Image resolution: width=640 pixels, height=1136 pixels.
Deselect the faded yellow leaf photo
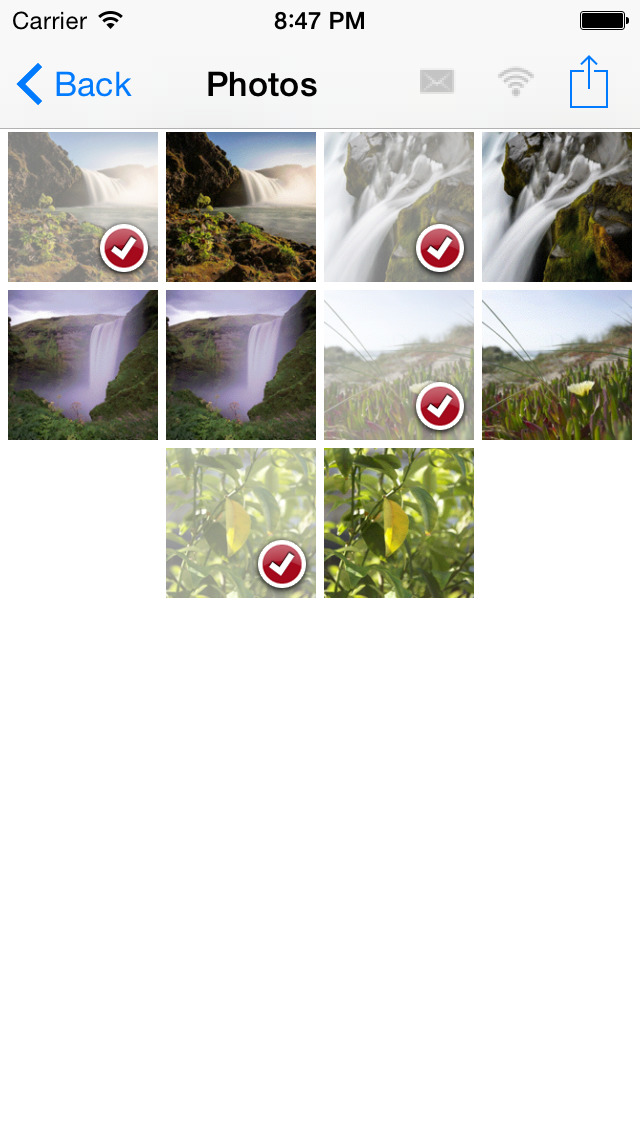coord(241,523)
